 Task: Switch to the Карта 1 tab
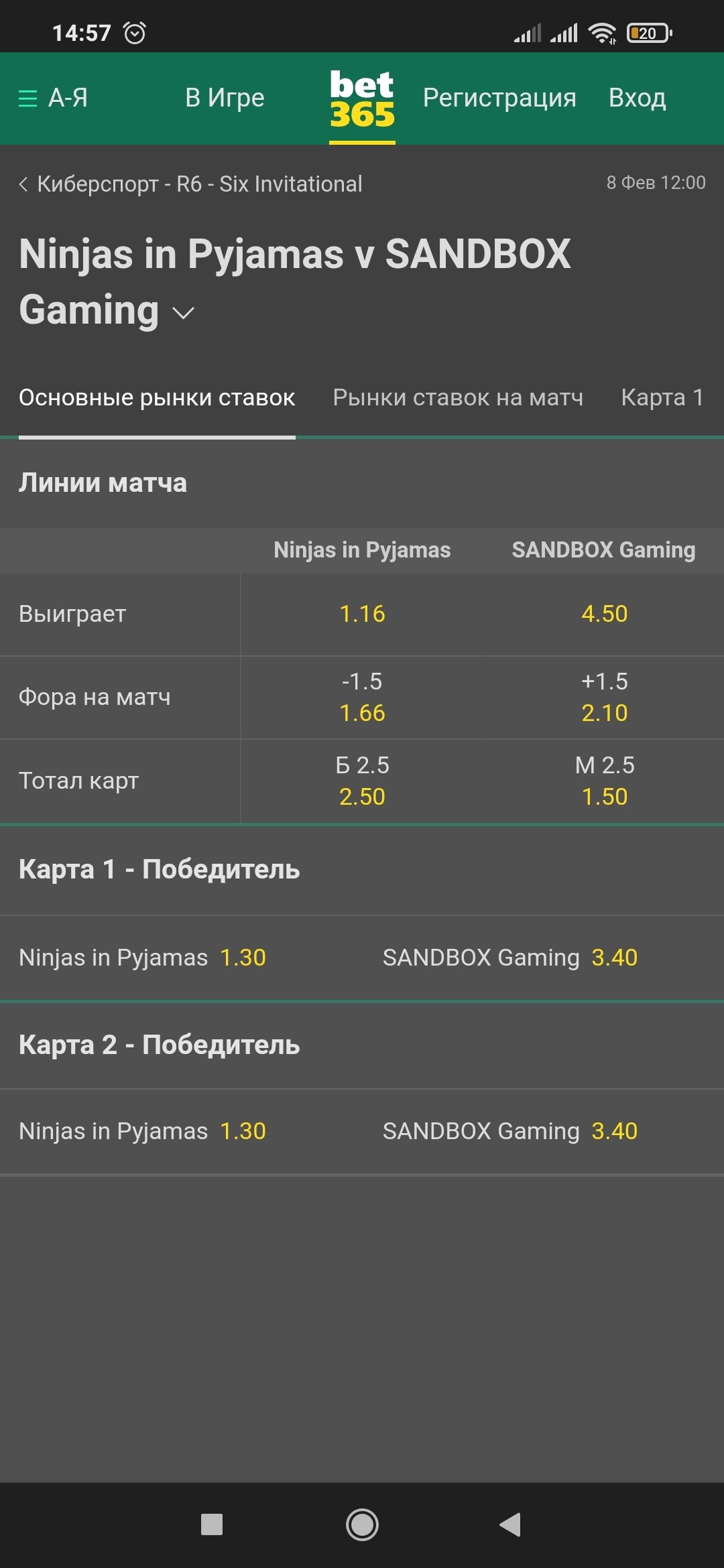pyautogui.click(x=662, y=397)
